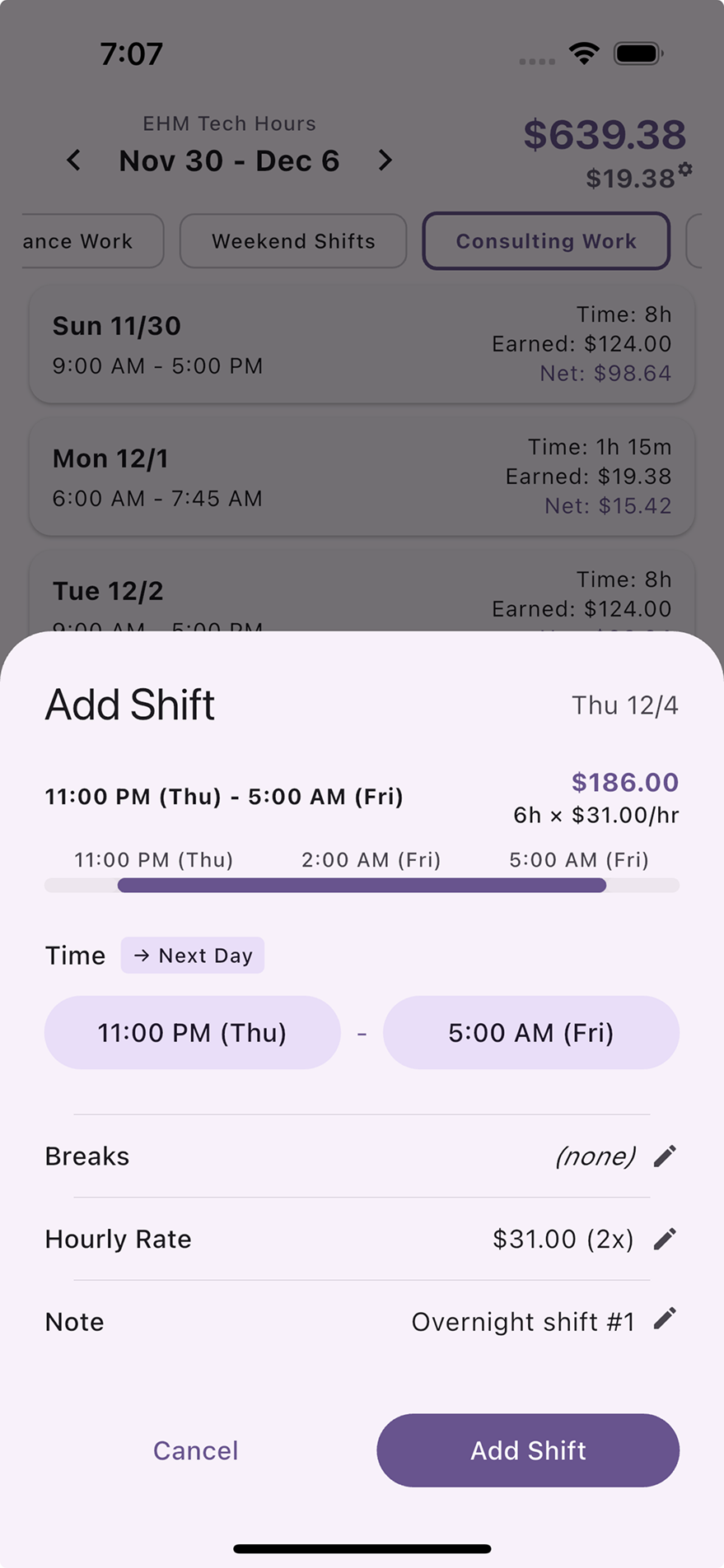Edit the Breaks section with the pencil icon

click(x=665, y=1156)
